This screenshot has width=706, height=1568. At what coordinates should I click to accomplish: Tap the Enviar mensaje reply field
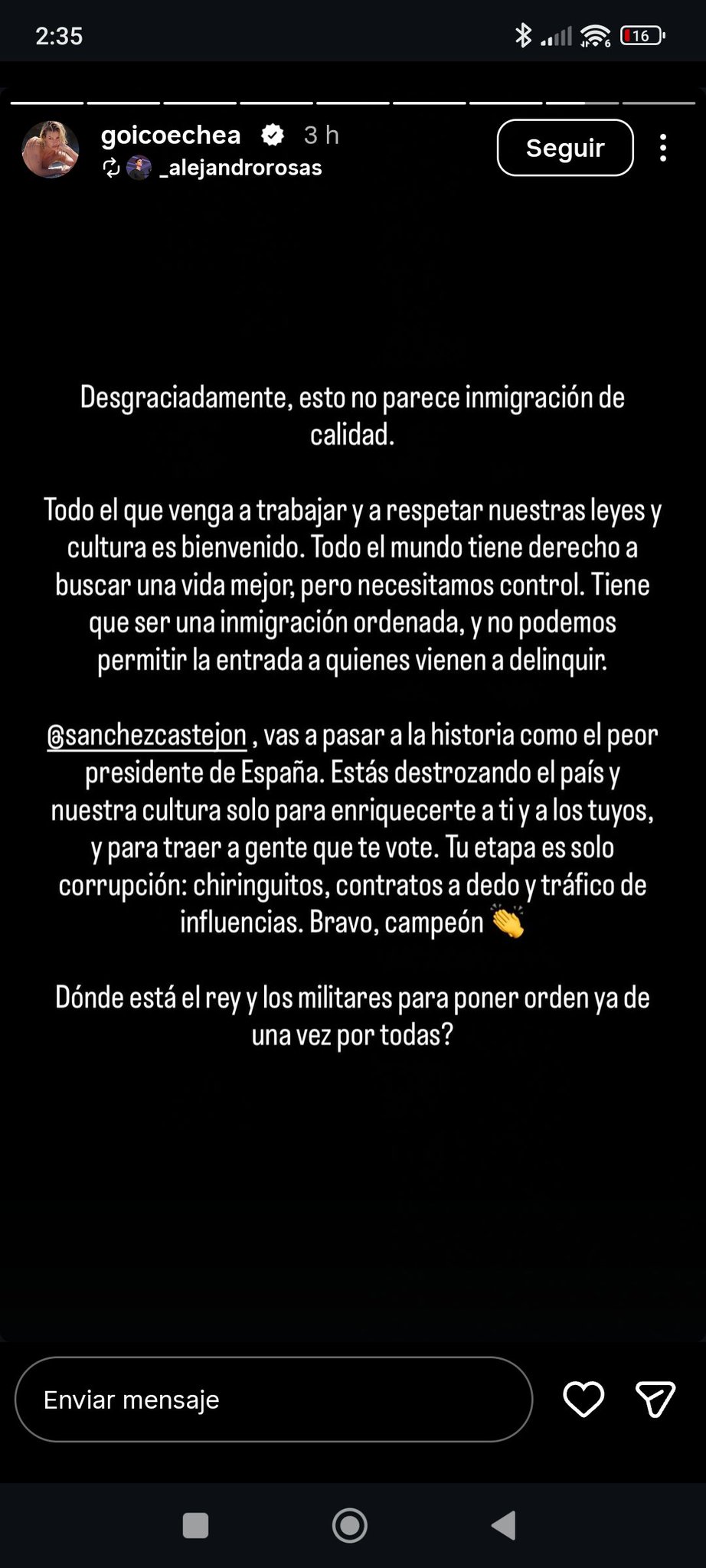coord(273,1400)
